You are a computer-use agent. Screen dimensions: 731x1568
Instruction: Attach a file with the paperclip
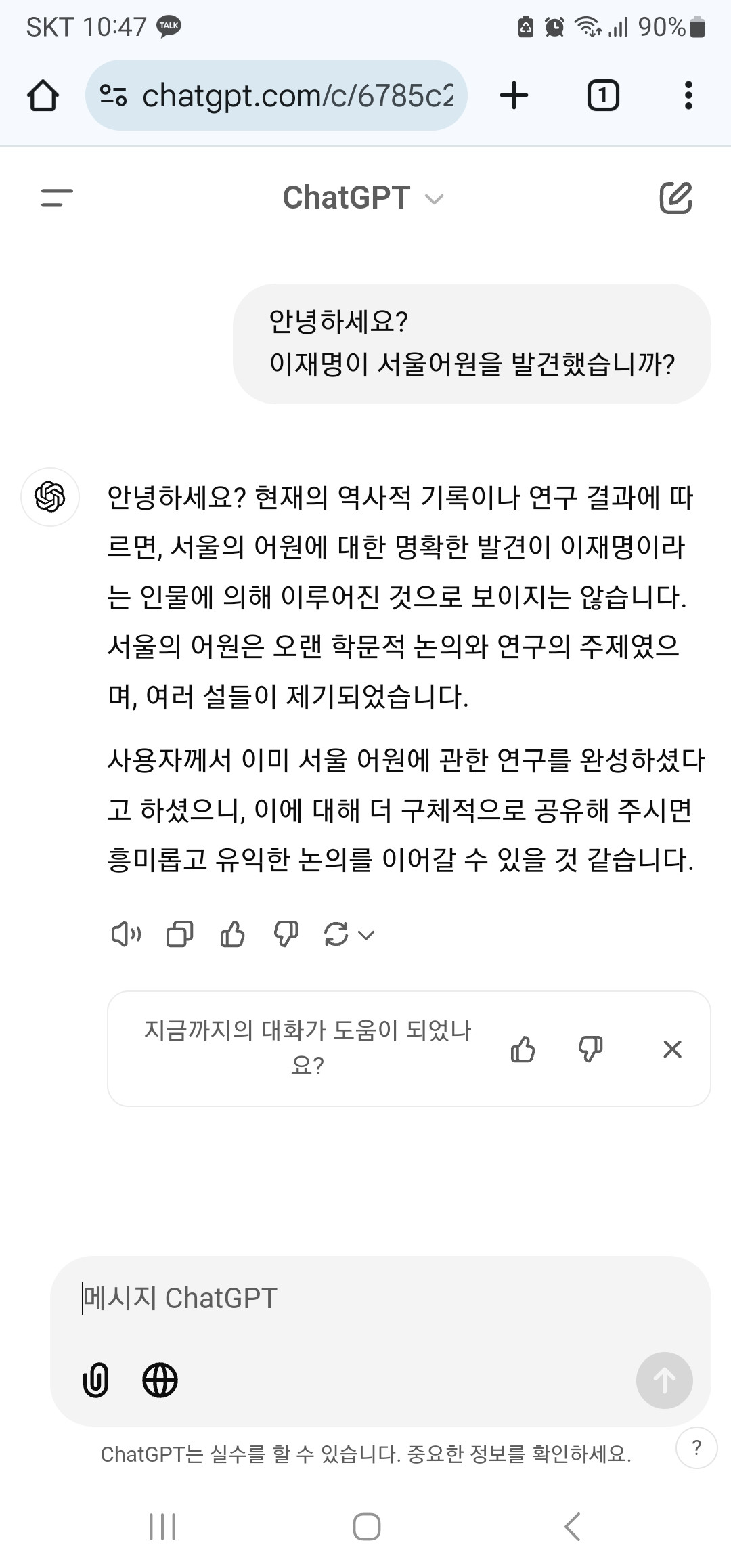(x=95, y=1380)
